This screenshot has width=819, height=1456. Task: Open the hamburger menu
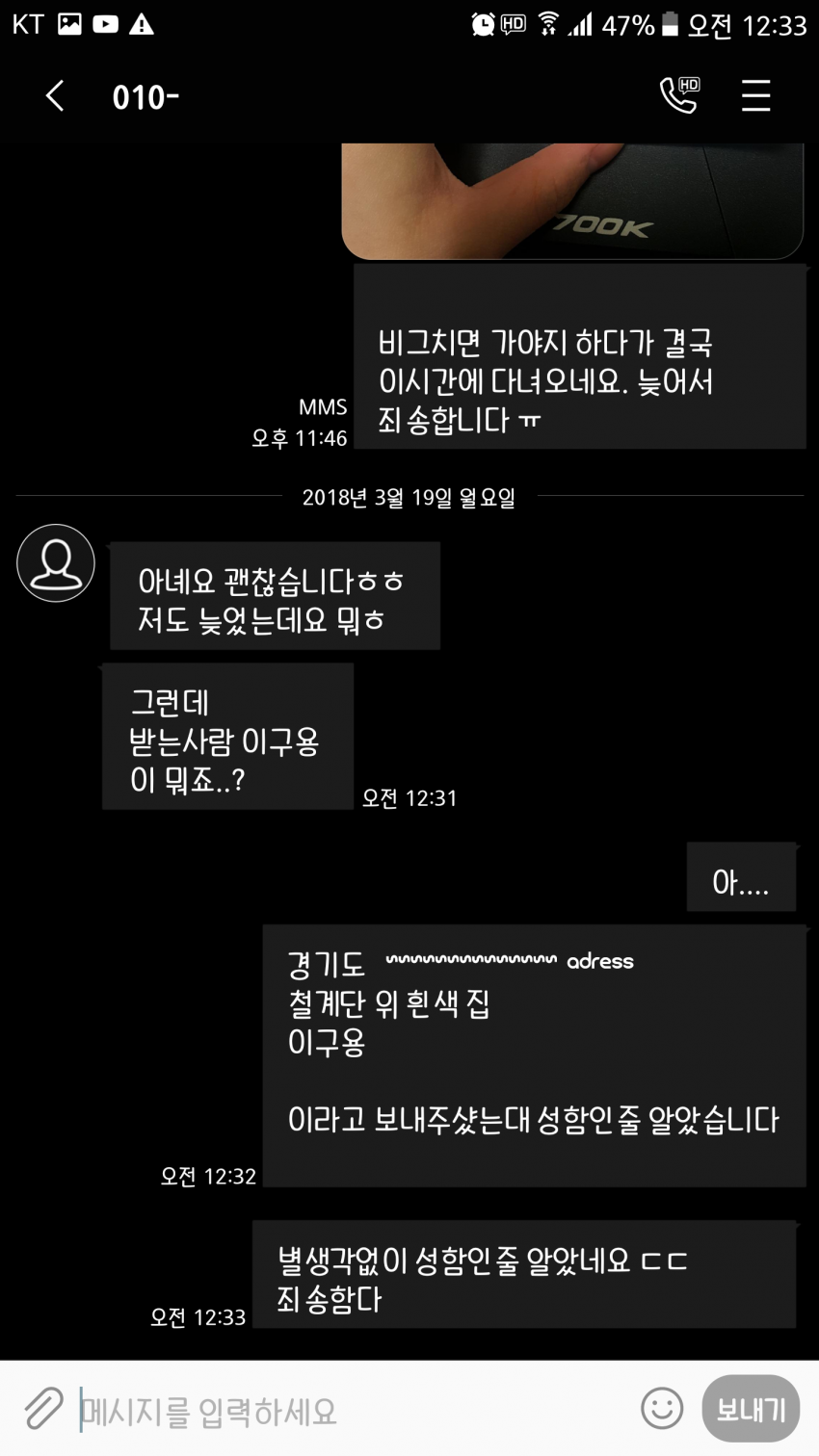[755, 96]
